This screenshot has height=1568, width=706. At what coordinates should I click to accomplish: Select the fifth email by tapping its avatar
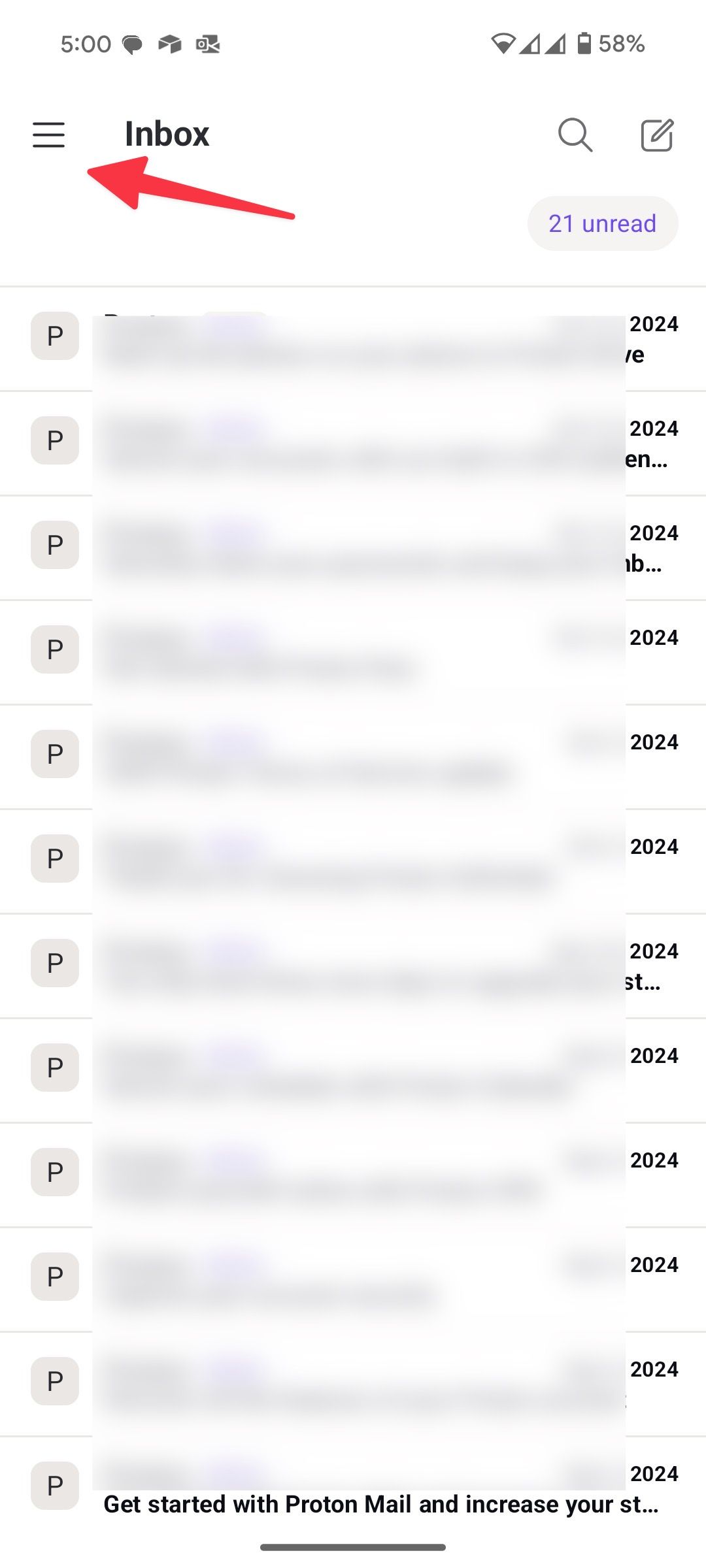[x=55, y=754]
